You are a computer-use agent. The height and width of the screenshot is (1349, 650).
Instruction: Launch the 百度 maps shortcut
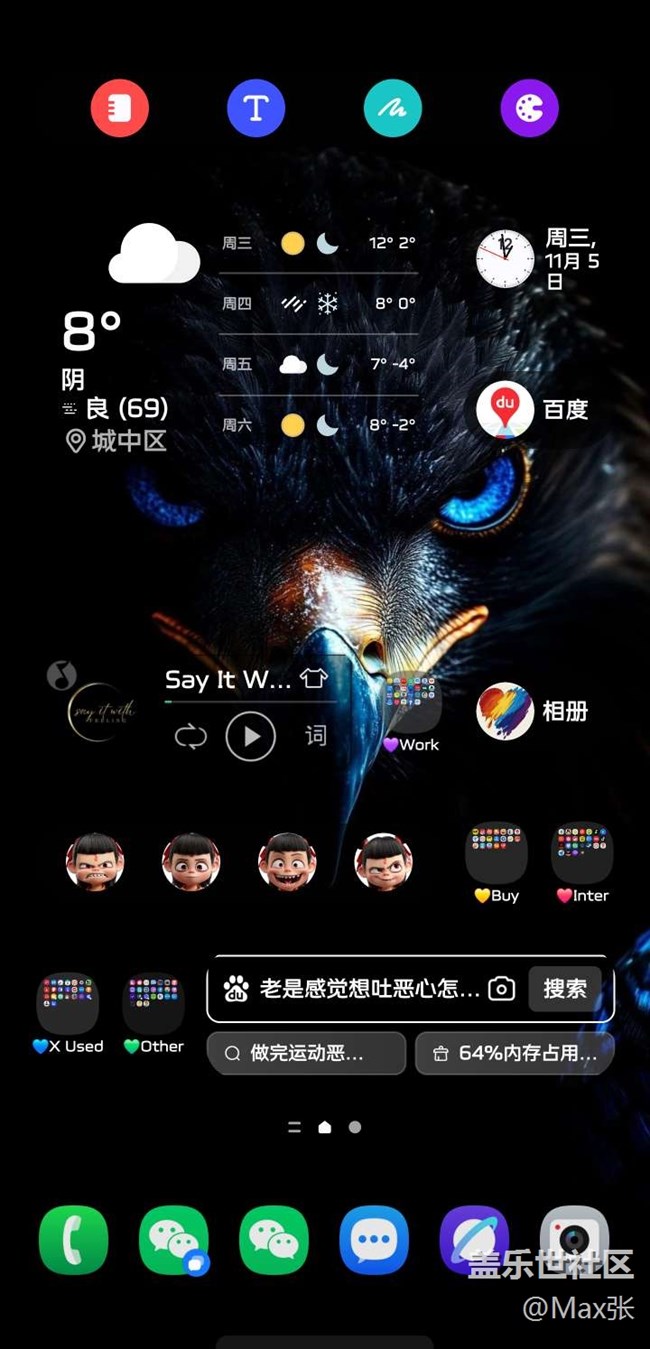point(505,410)
